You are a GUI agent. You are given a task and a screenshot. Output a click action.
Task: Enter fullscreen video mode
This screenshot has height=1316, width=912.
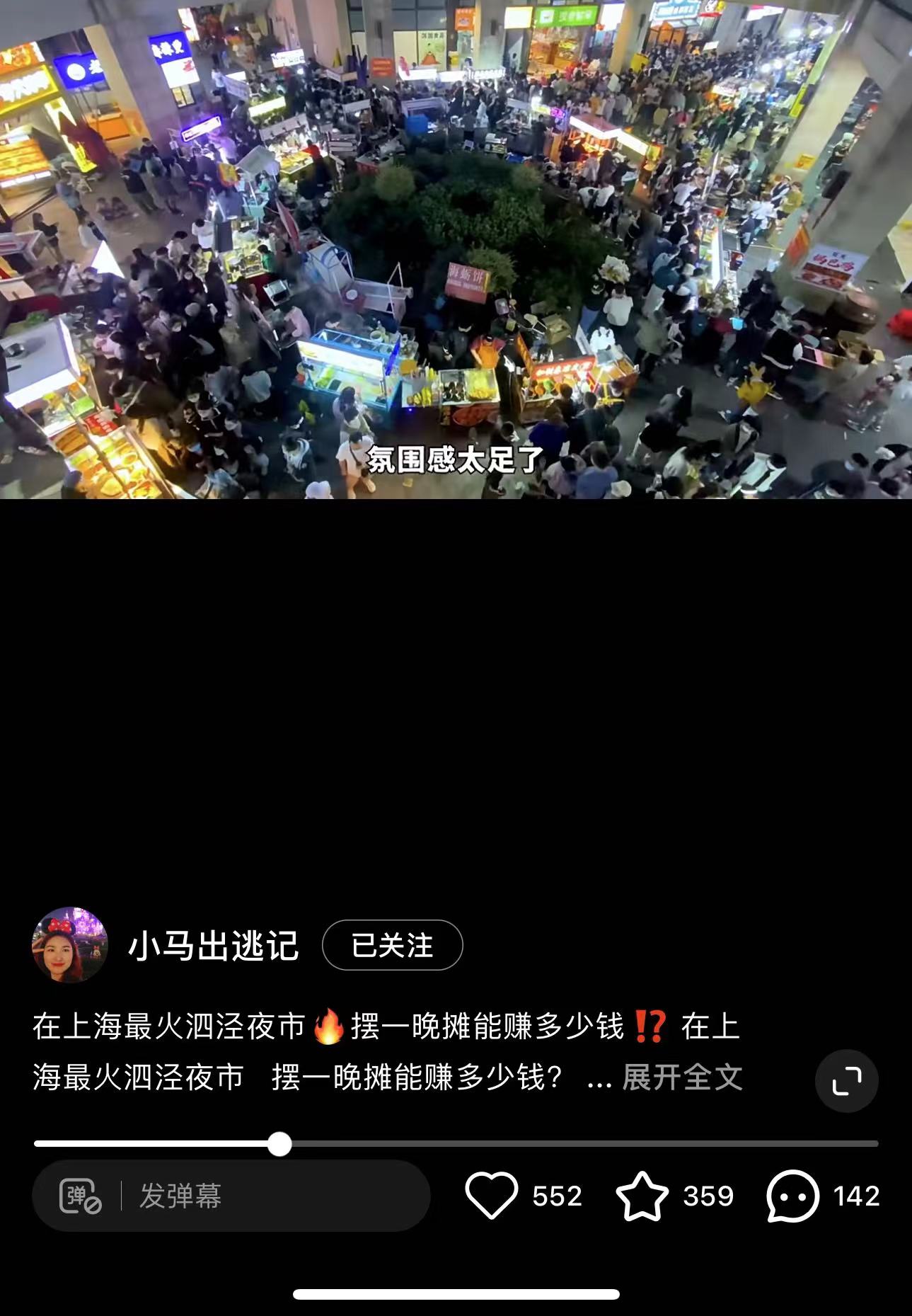(846, 1081)
